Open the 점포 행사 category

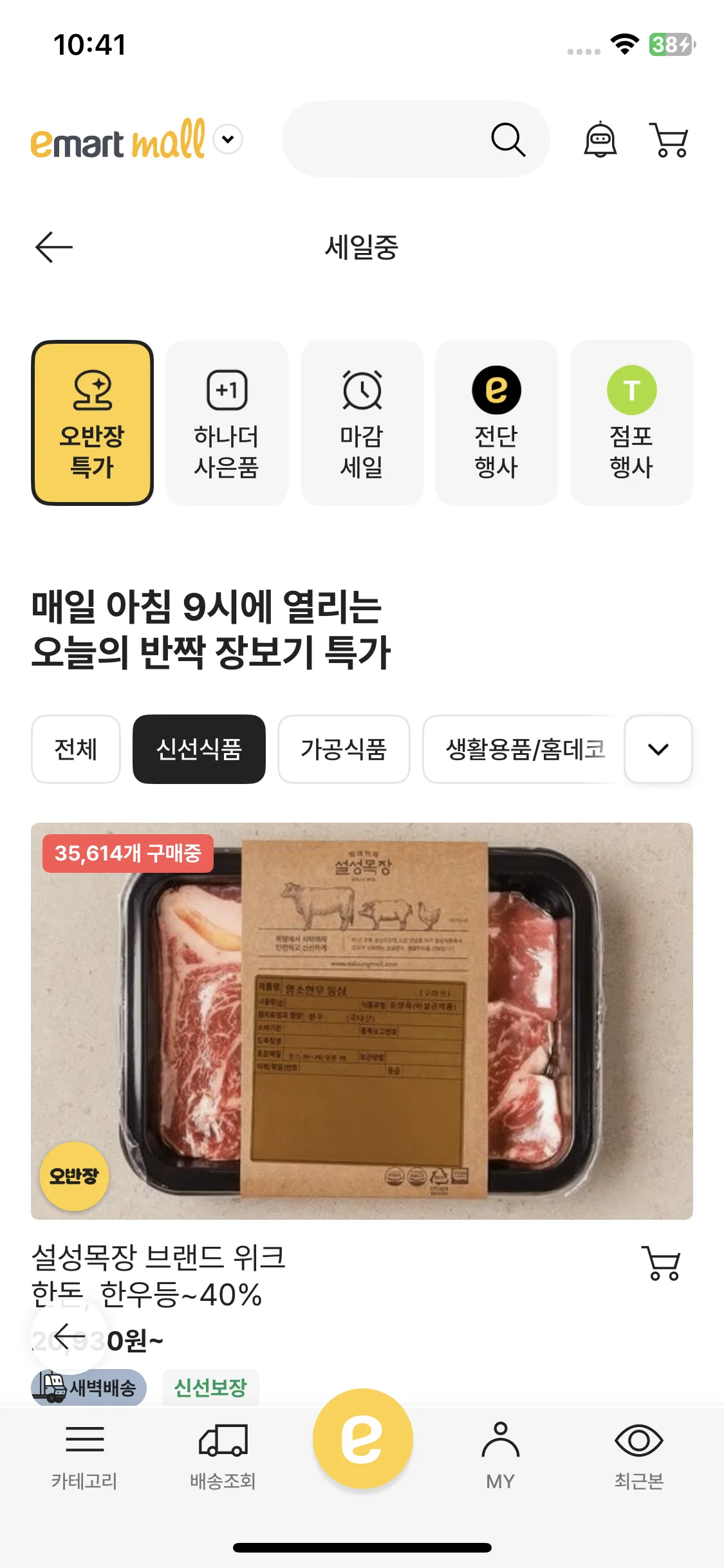[x=631, y=423]
